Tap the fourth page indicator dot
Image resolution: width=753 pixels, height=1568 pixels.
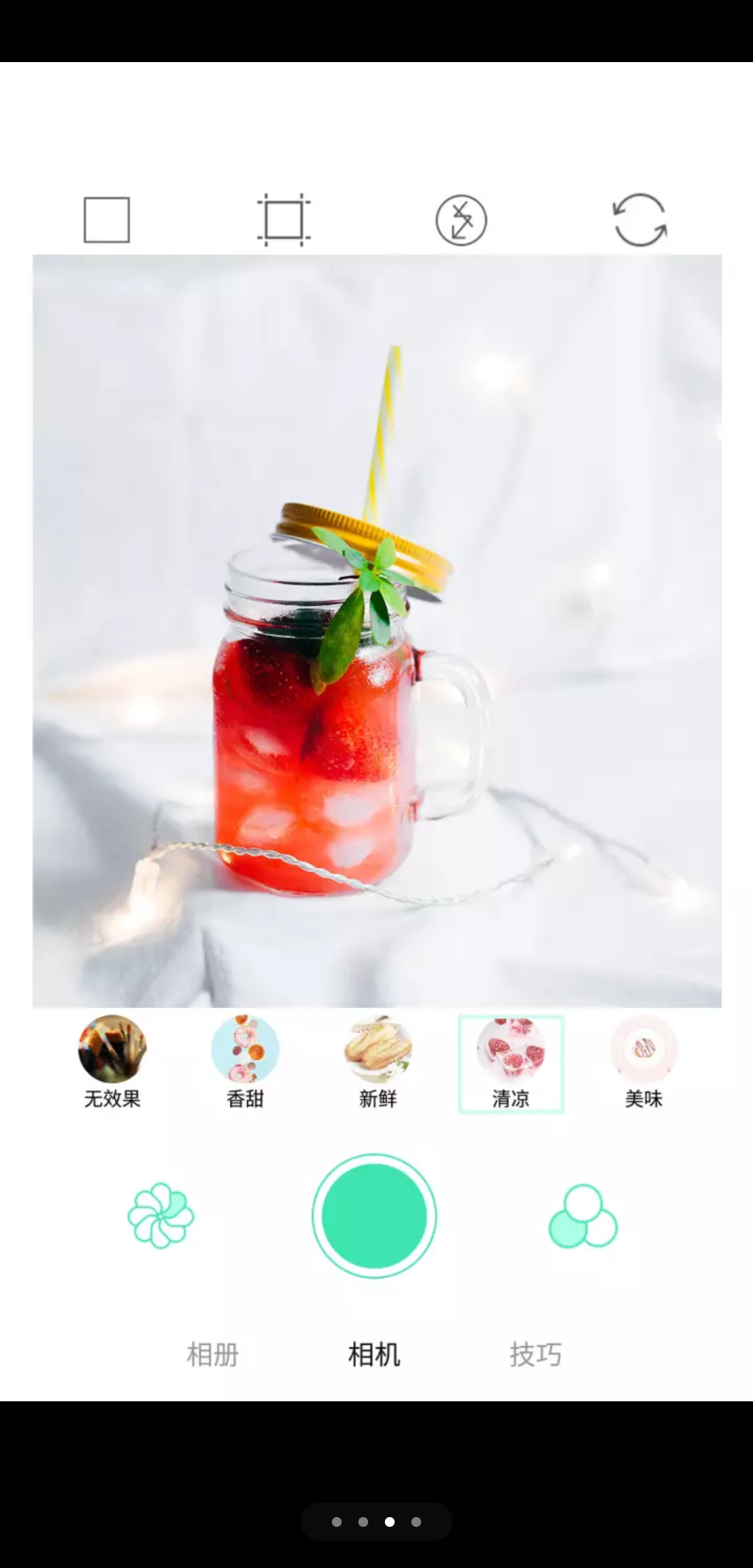click(416, 1522)
